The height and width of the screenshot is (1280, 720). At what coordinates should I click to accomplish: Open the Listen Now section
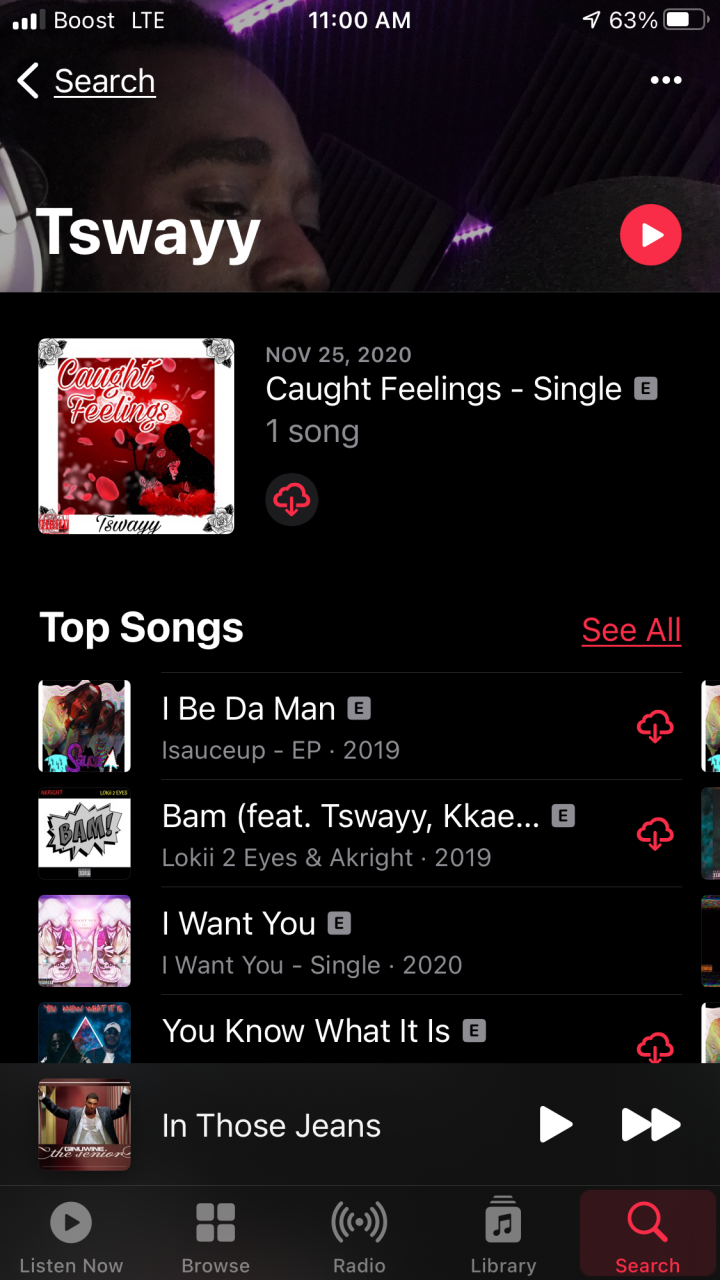click(x=70, y=1230)
